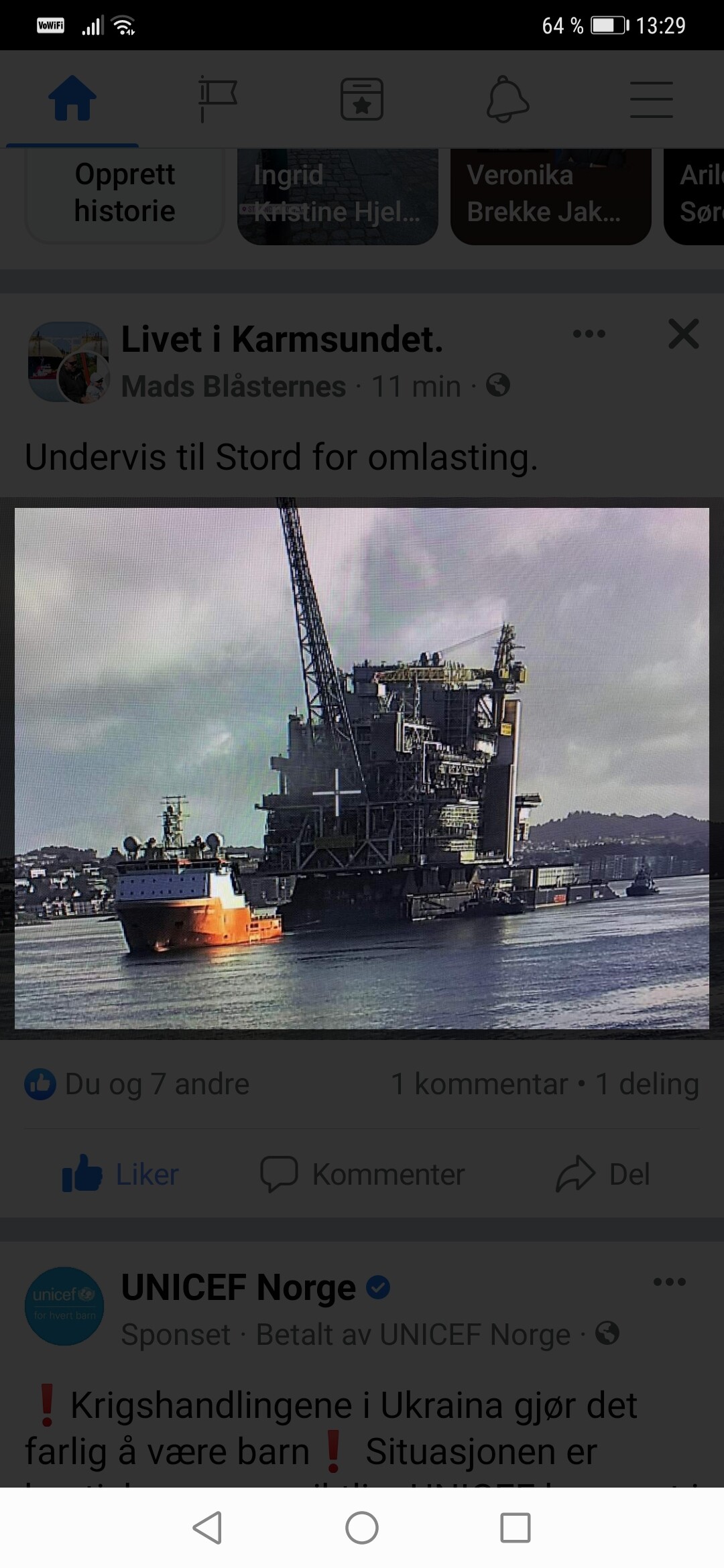Open the notifications bell
724x1568 pixels.
point(507,99)
